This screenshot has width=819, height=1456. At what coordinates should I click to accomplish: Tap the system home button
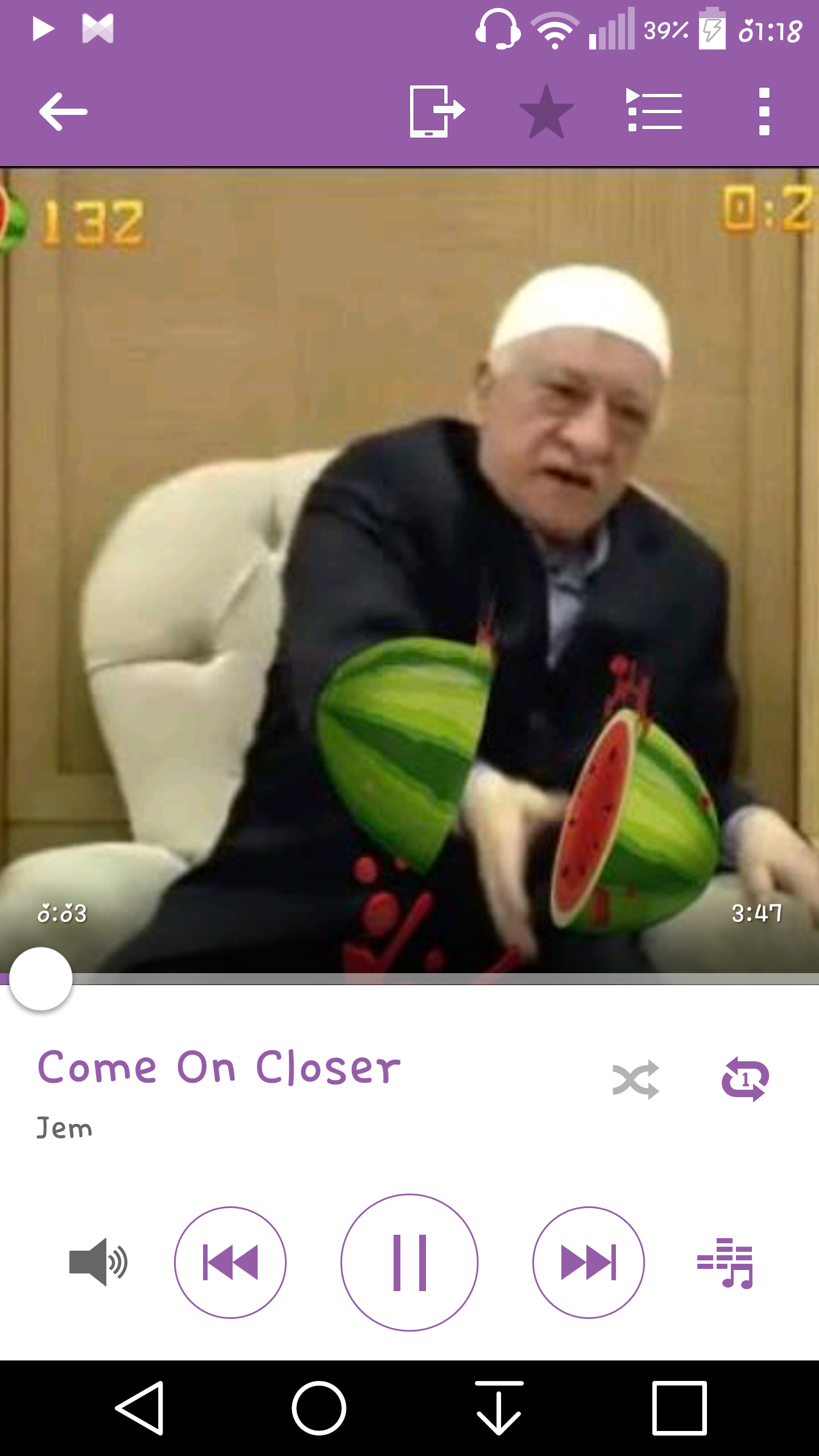point(319,1408)
